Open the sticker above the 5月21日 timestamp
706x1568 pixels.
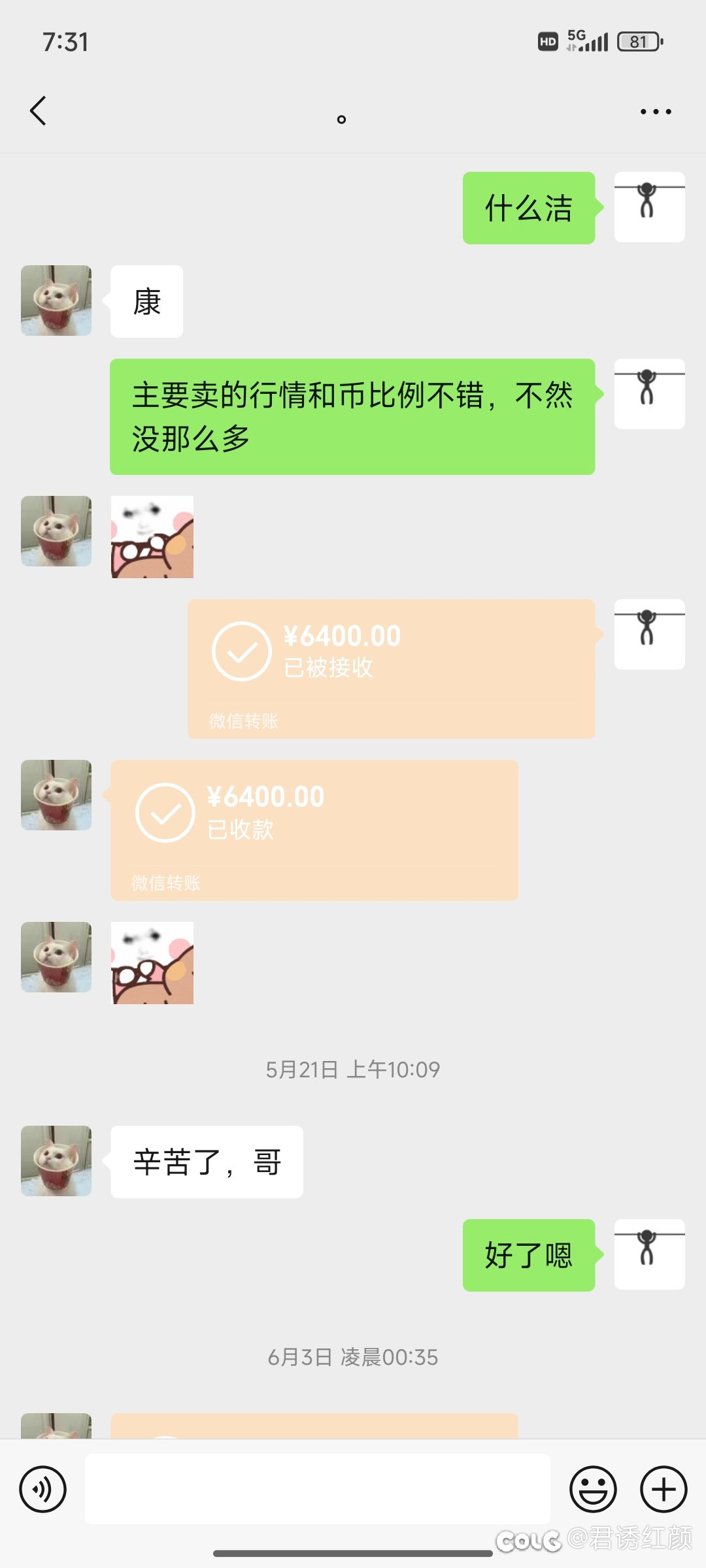pos(152,963)
